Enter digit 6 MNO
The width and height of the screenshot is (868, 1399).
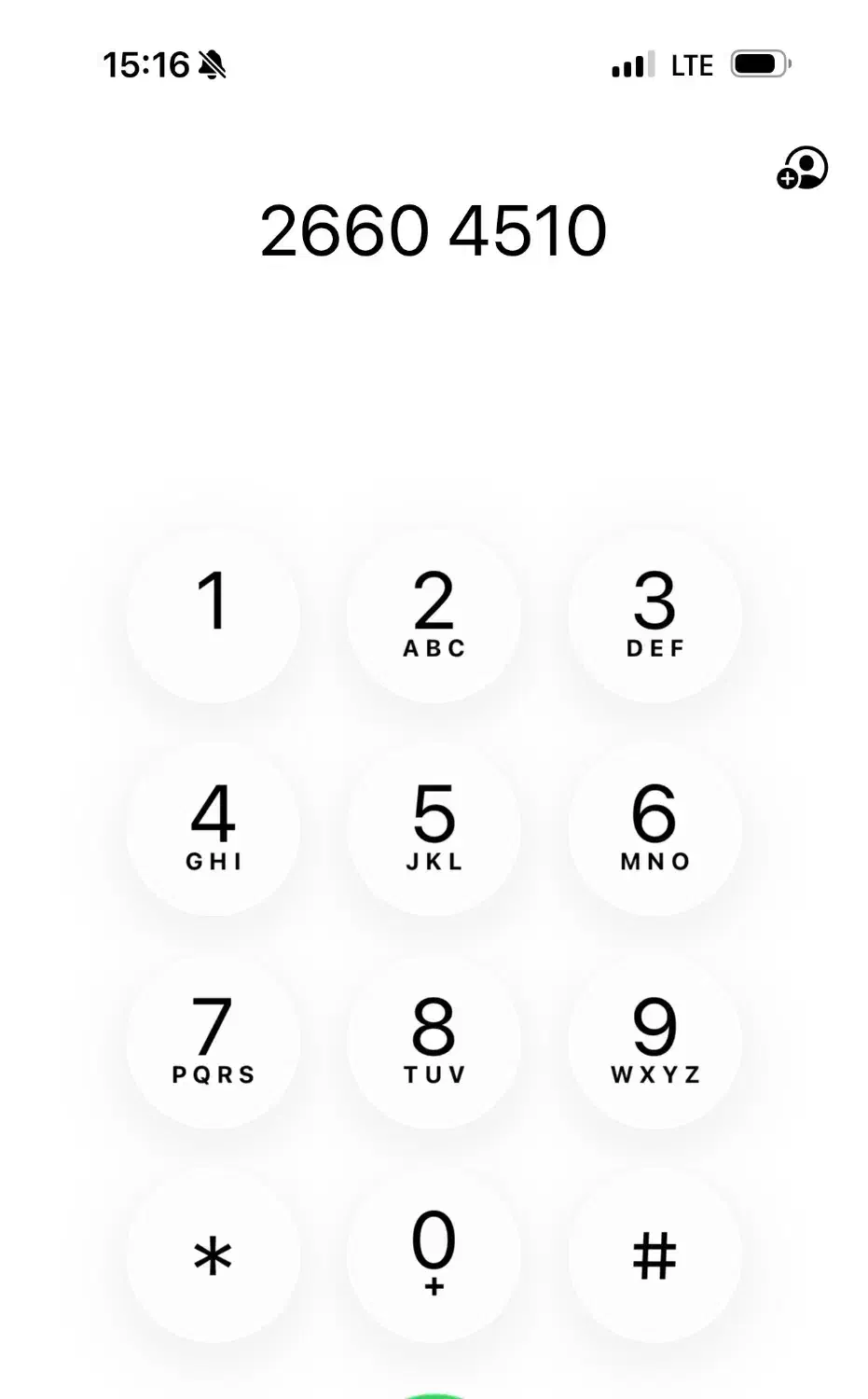[654, 828]
